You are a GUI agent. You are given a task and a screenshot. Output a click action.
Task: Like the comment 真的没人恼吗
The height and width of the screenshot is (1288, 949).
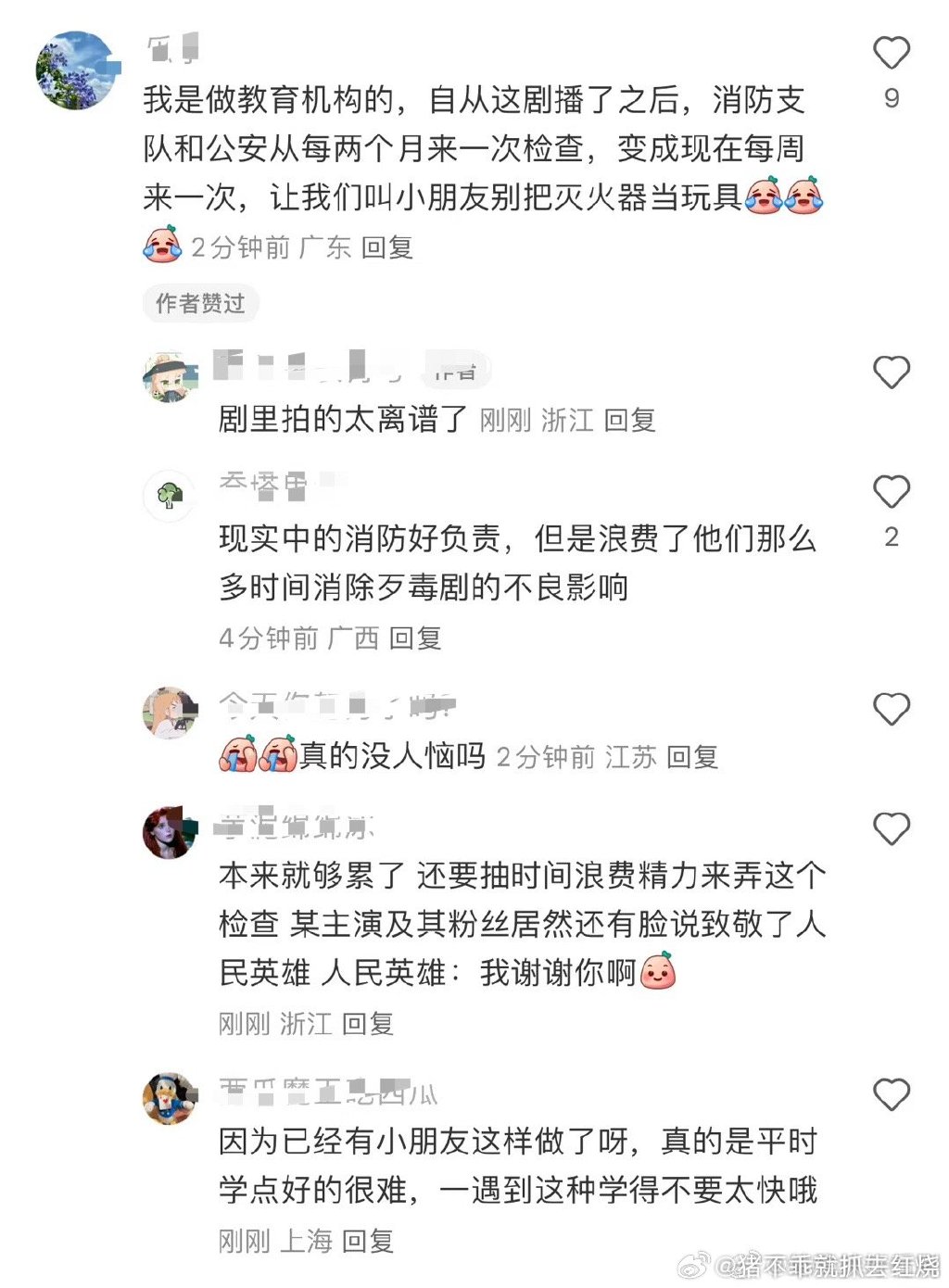[892, 710]
